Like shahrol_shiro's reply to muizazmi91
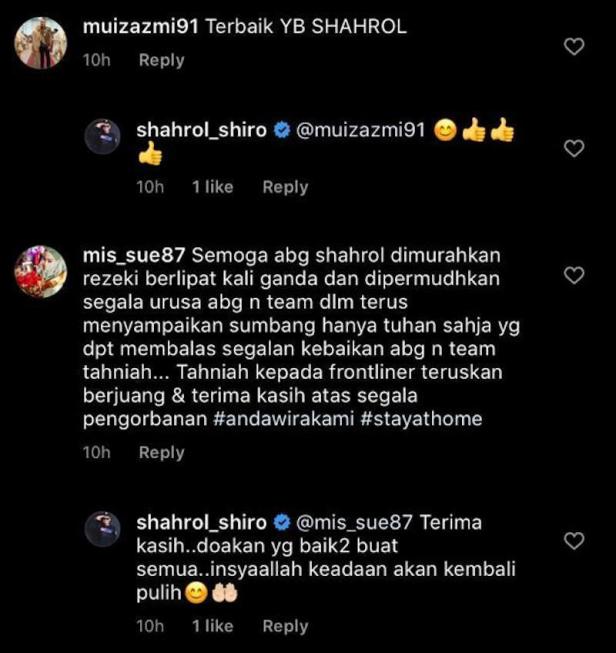The width and height of the screenshot is (616, 653). click(x=574, y=147)
